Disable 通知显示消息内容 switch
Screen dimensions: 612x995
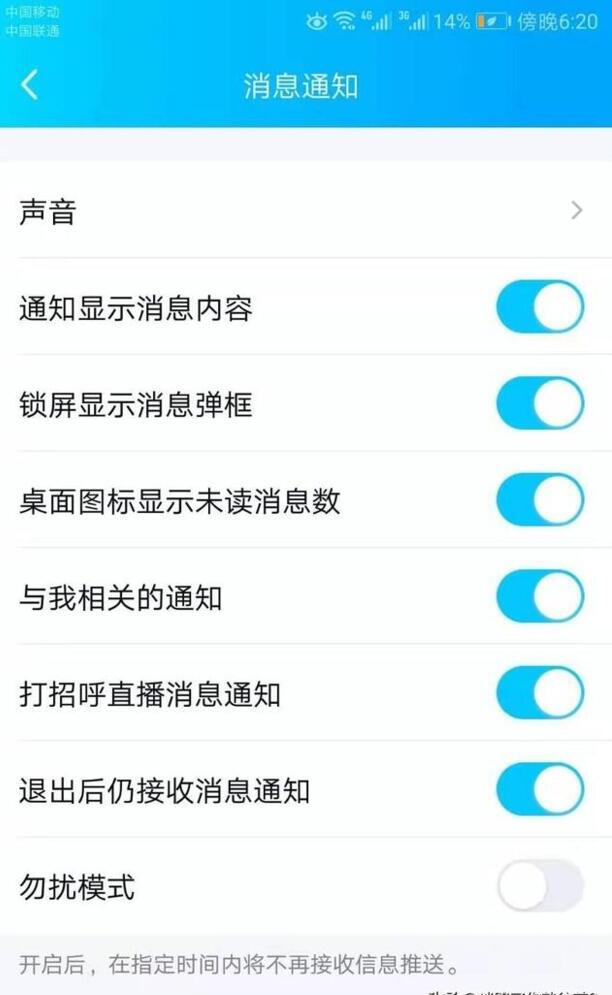pyautogui.click(x=540, y=307)
